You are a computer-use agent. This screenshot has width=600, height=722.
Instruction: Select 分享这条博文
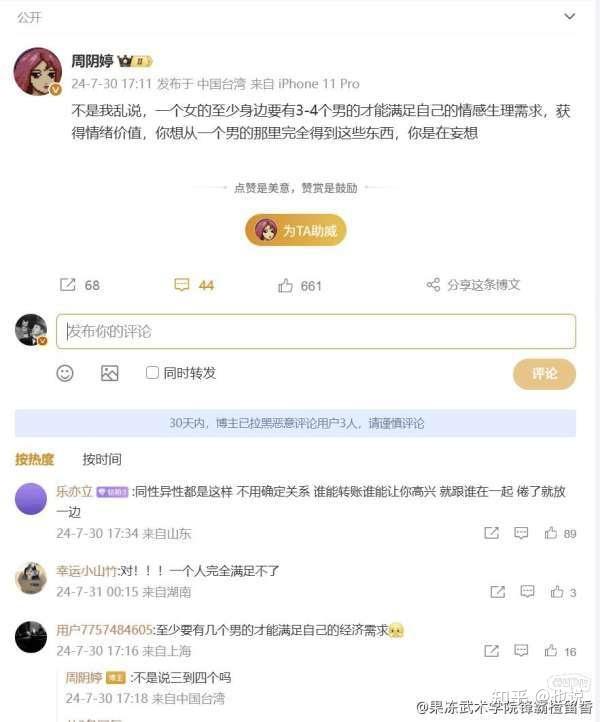[x=473, y=285]
